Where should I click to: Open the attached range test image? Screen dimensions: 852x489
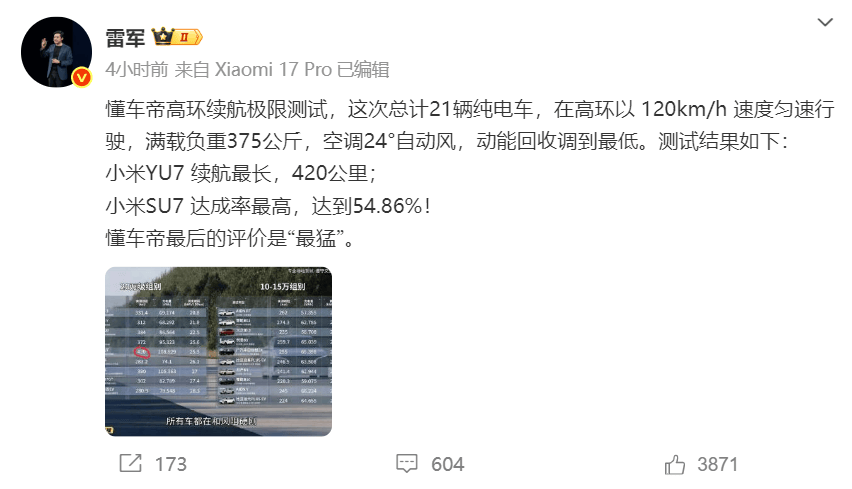[x=218, y=350]
